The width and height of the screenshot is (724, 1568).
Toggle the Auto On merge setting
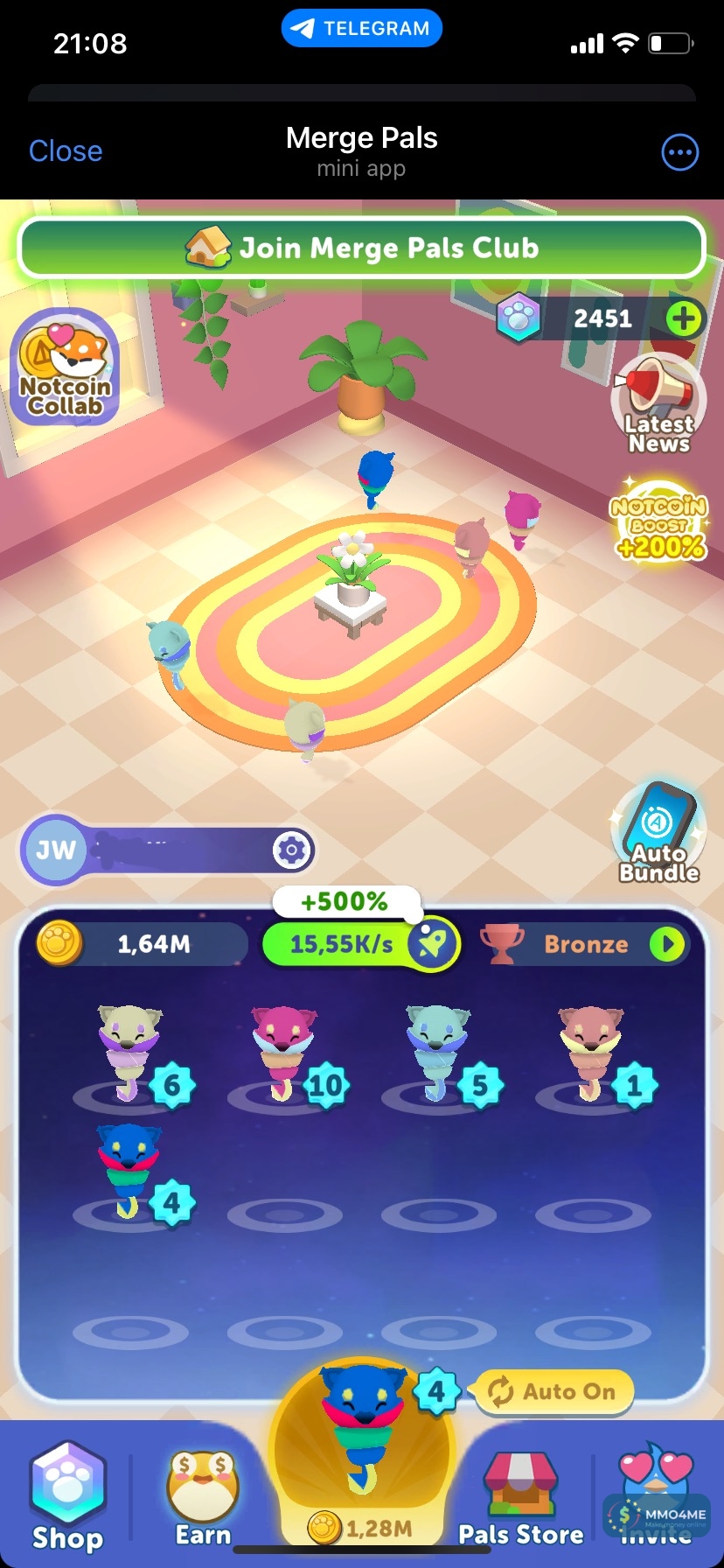pos(553,1391)
